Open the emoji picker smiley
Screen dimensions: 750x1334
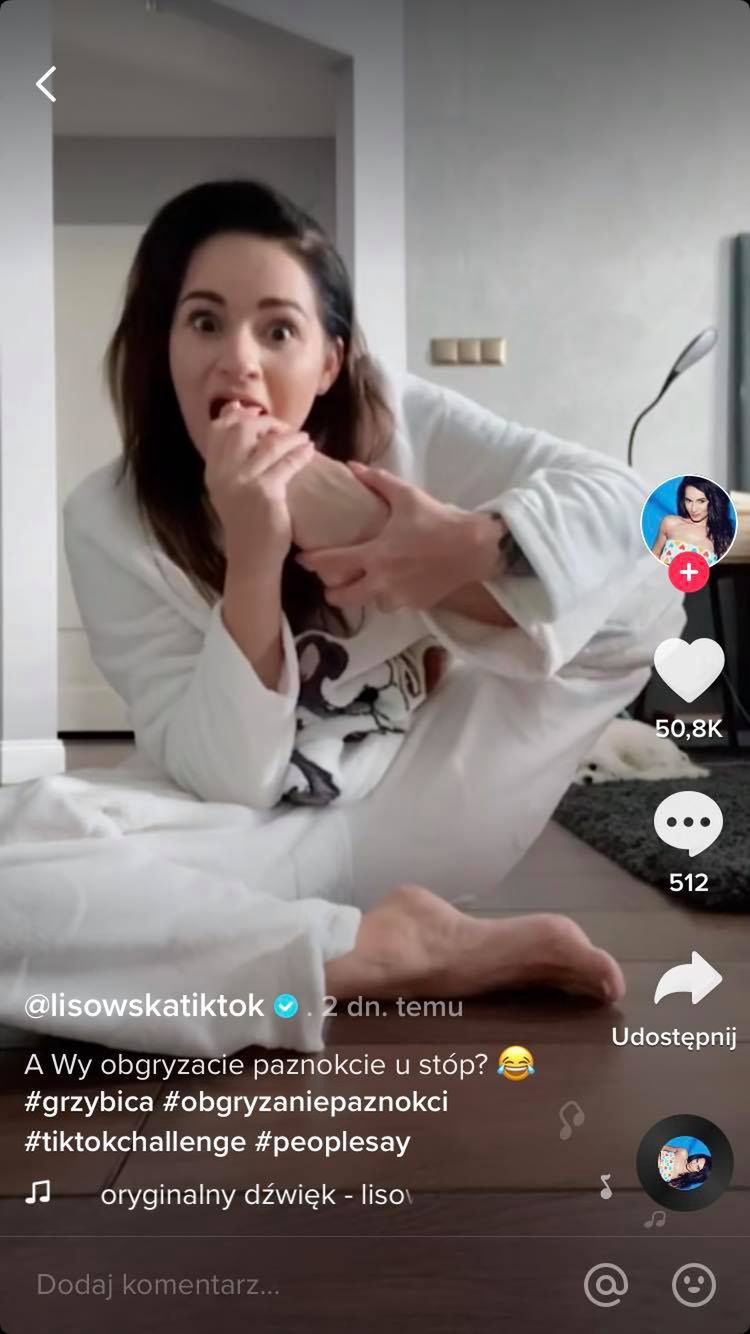[694, 1285]
